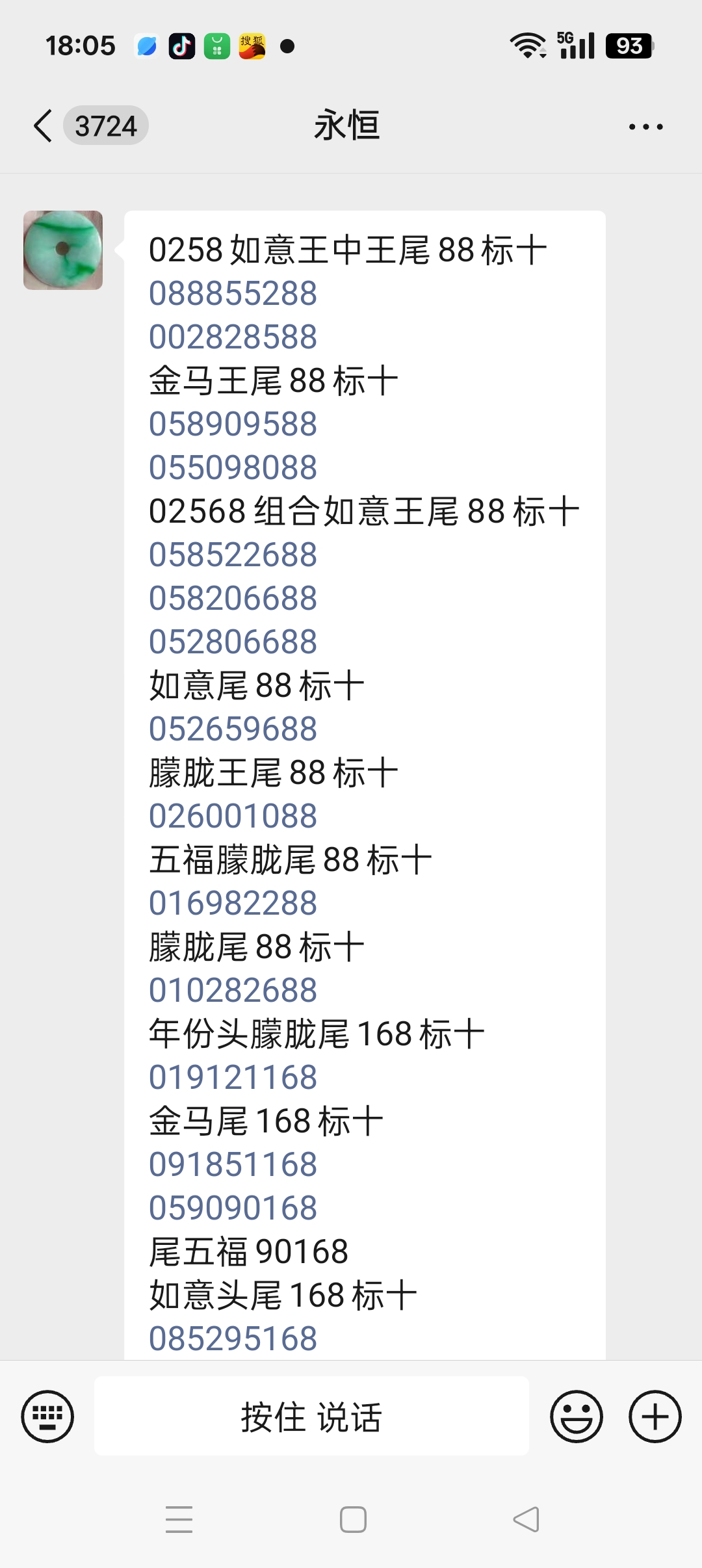Open the number link 058522688
The height and width of the screenshot is (1568, 702).
tap(233, 555)
